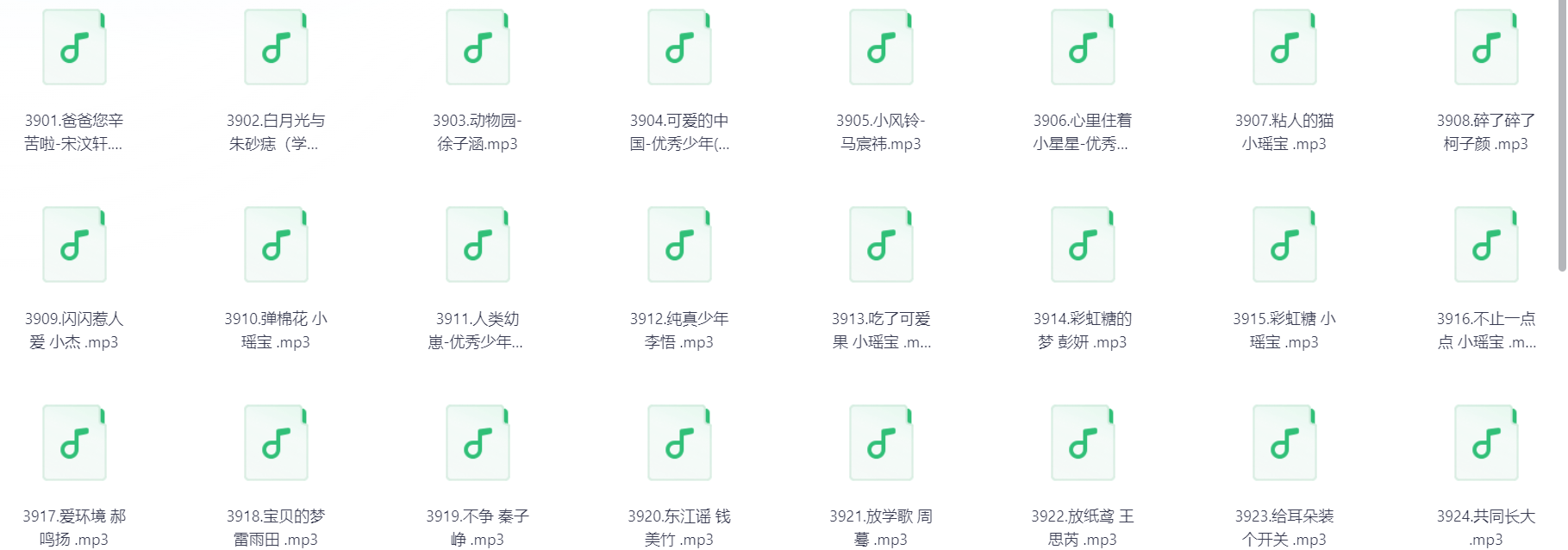The image size is (1568, 550).
Task: Open 3916.不止一点点 小瑶宝 file
Action: (1486, 245)
